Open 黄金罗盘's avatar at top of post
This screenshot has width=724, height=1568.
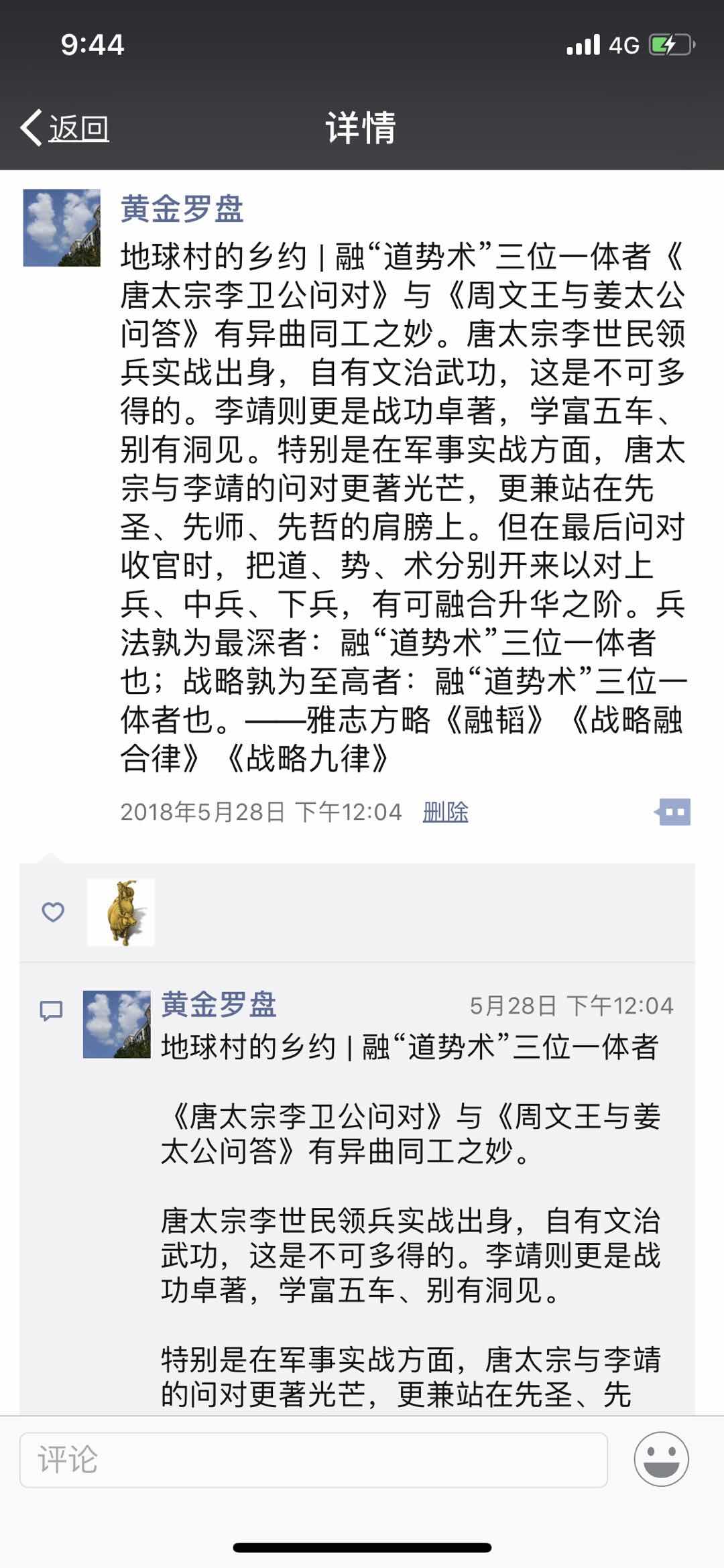pyautogui.click(x=62, y=228)
